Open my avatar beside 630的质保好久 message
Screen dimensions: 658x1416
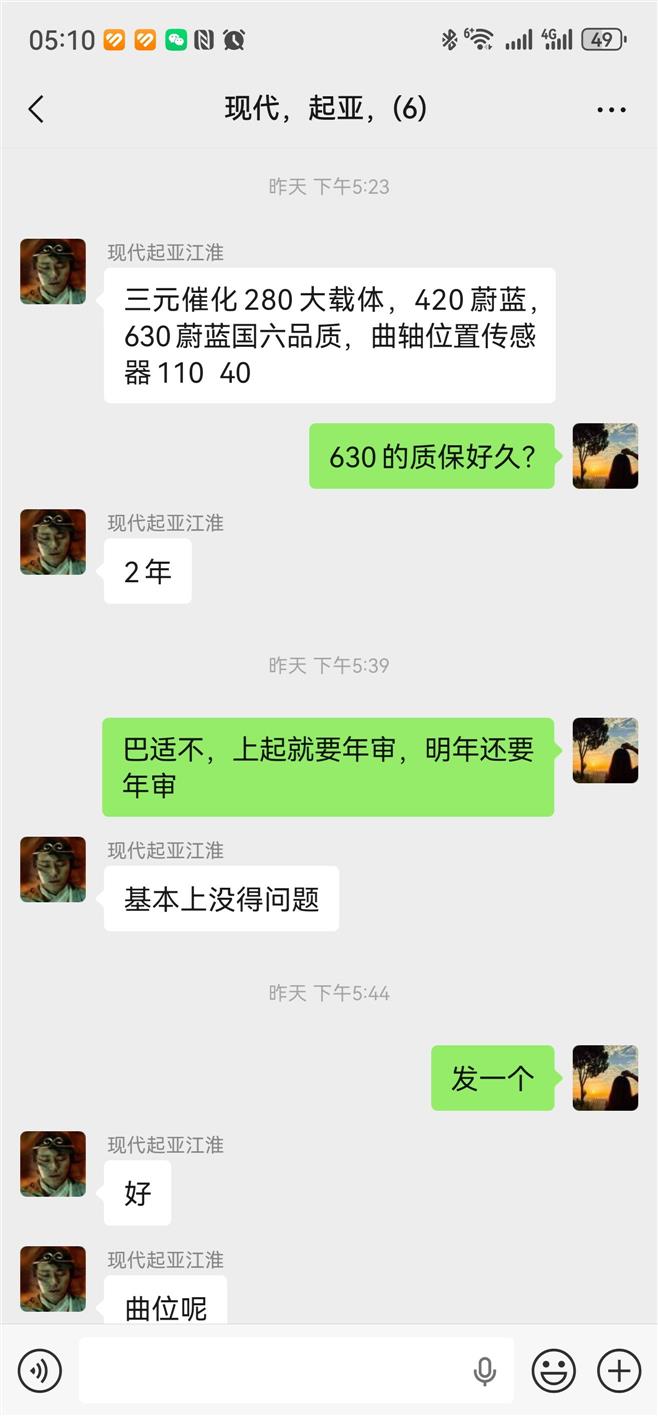[605, 456]
